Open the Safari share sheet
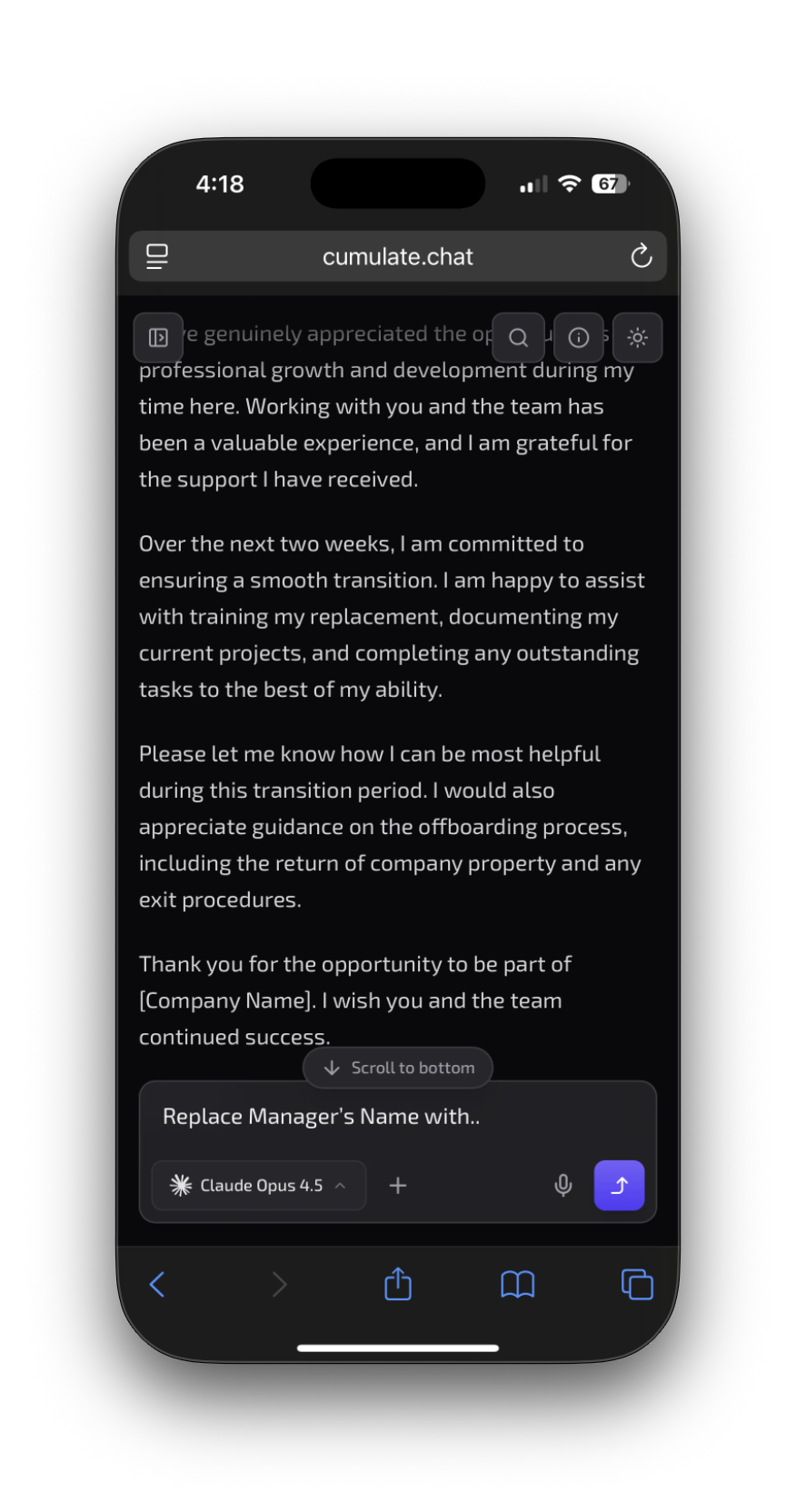 pyautogui.click(x=398, y=1285)
